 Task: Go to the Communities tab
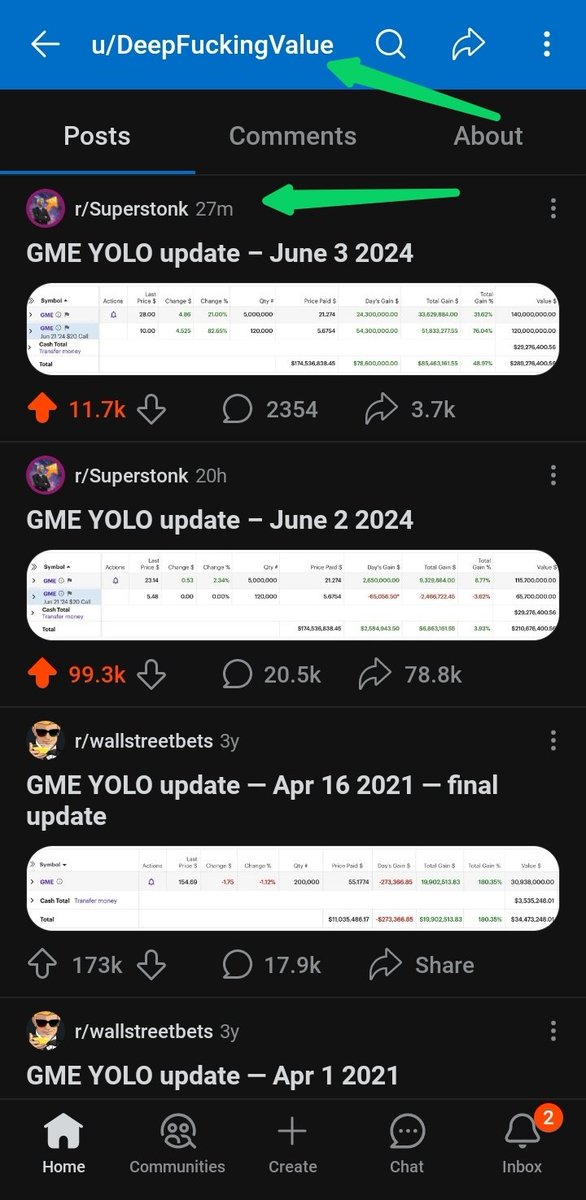178,1145
